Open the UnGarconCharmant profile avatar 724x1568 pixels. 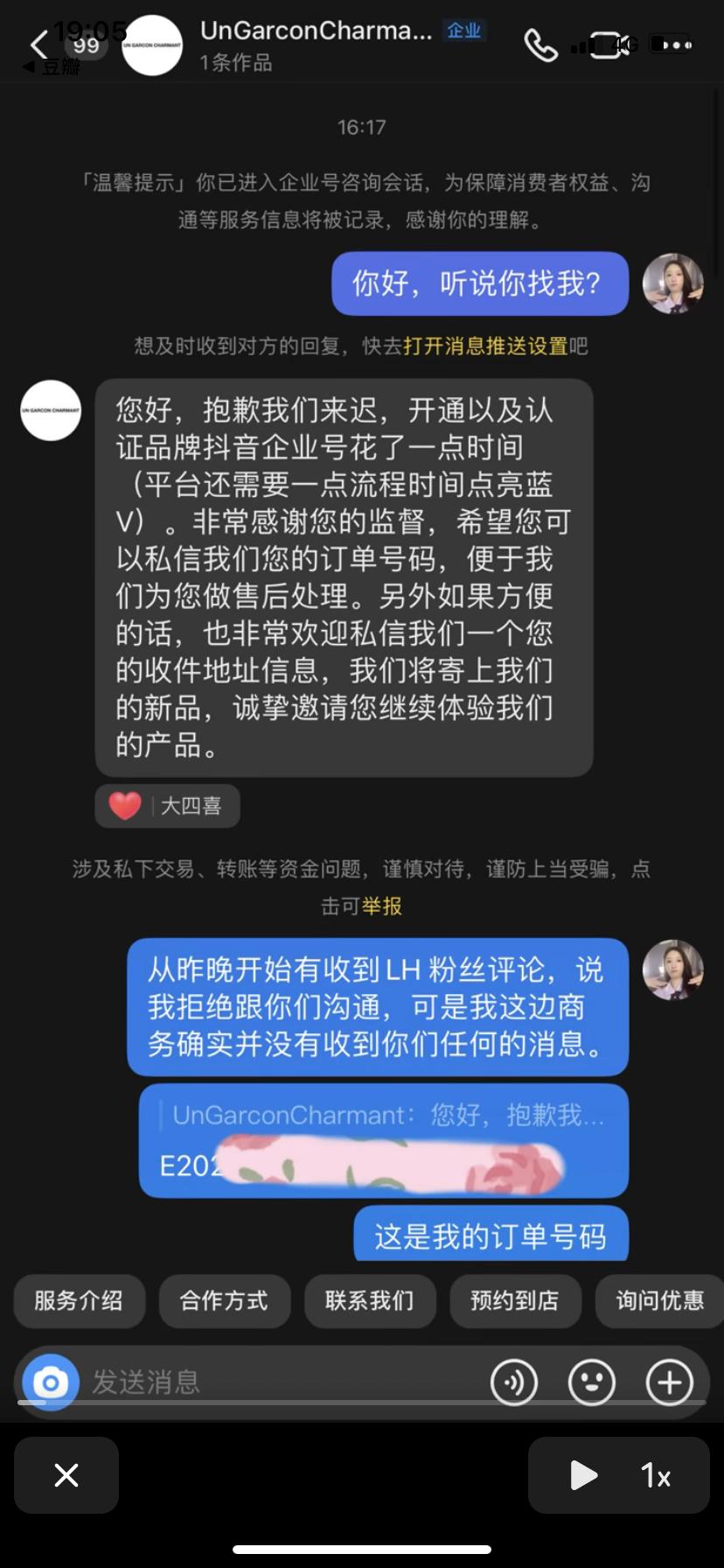pyautogui.click(x=152, y=45)
